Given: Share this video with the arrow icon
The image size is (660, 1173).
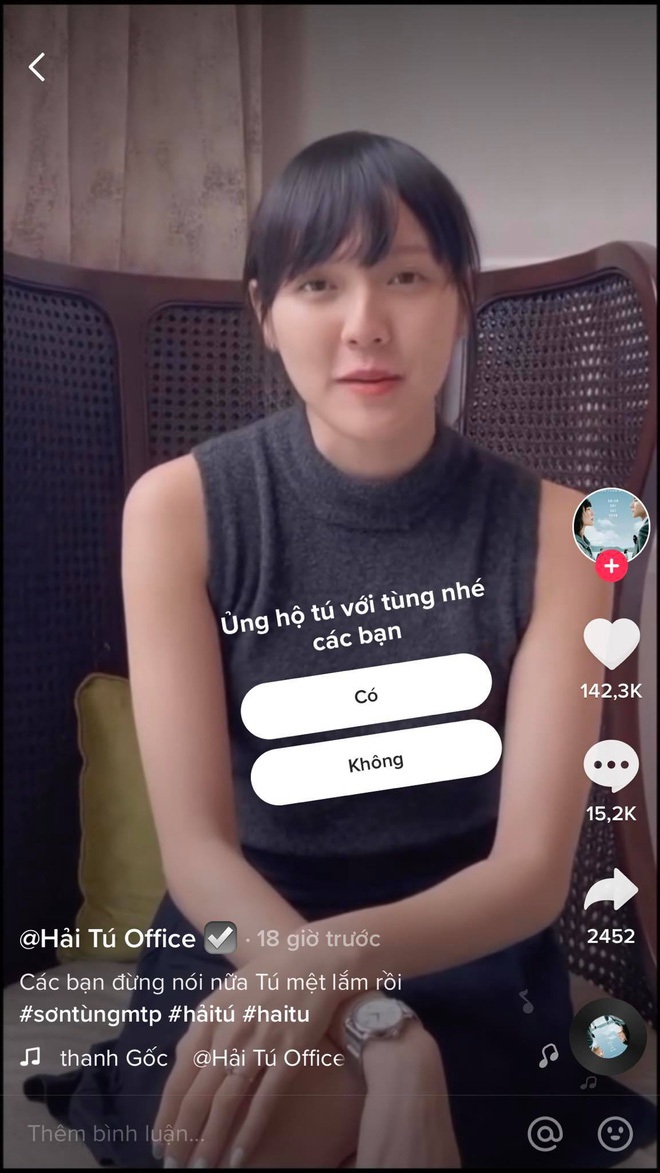Looking at the screenshot, I should tap(611, 889).
